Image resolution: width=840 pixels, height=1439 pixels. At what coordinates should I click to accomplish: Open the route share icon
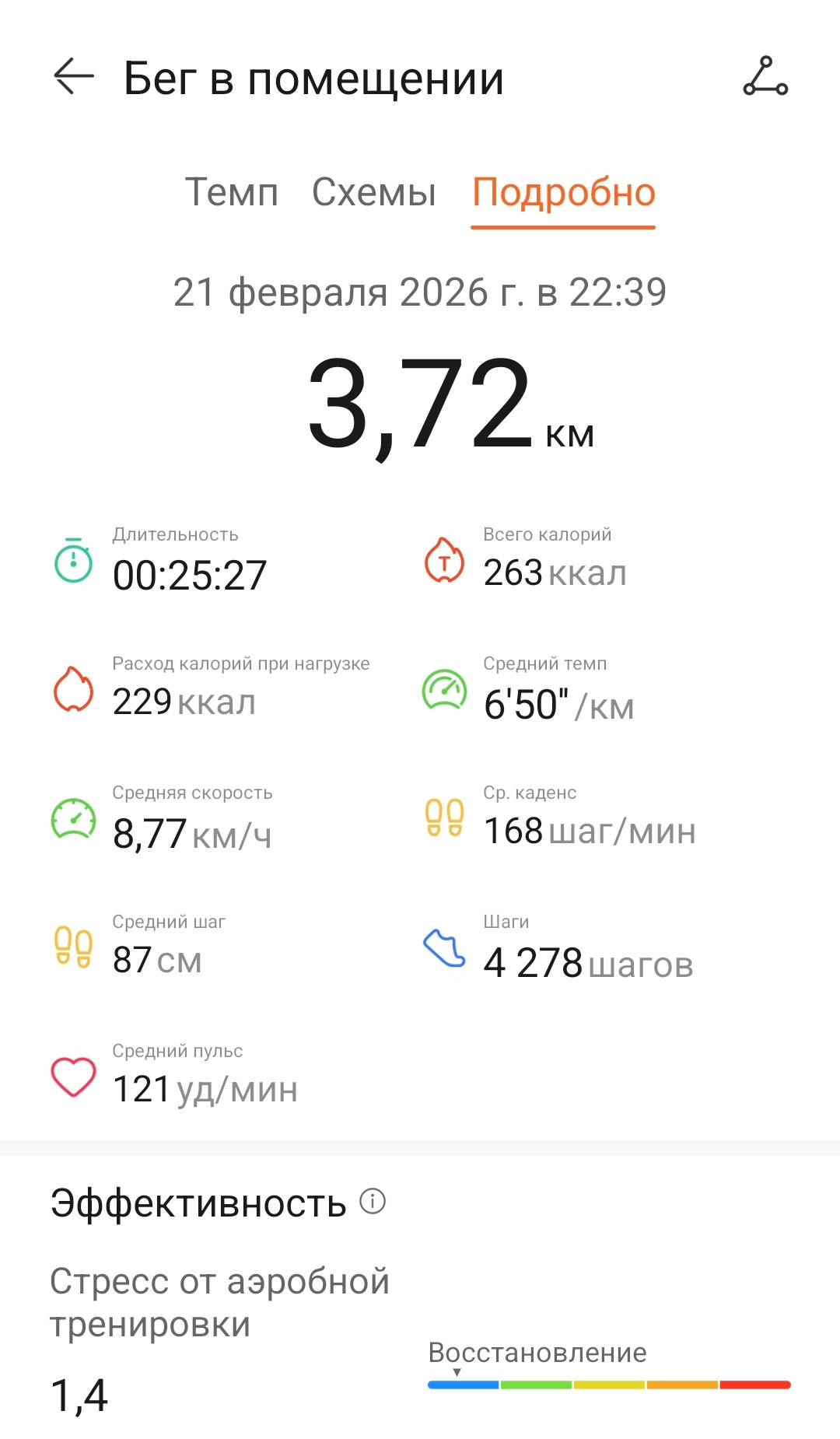(765, 76)
